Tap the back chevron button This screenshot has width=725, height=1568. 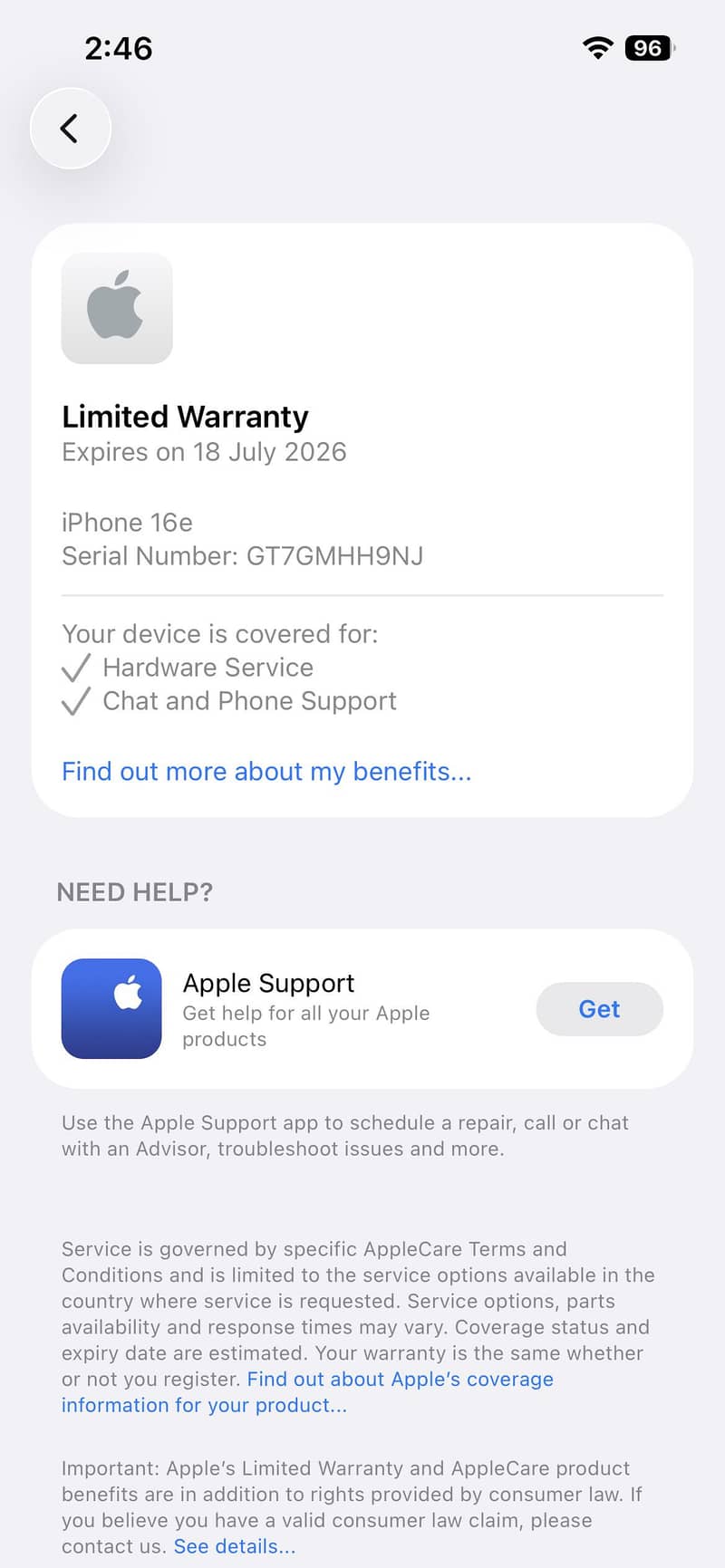71,128
